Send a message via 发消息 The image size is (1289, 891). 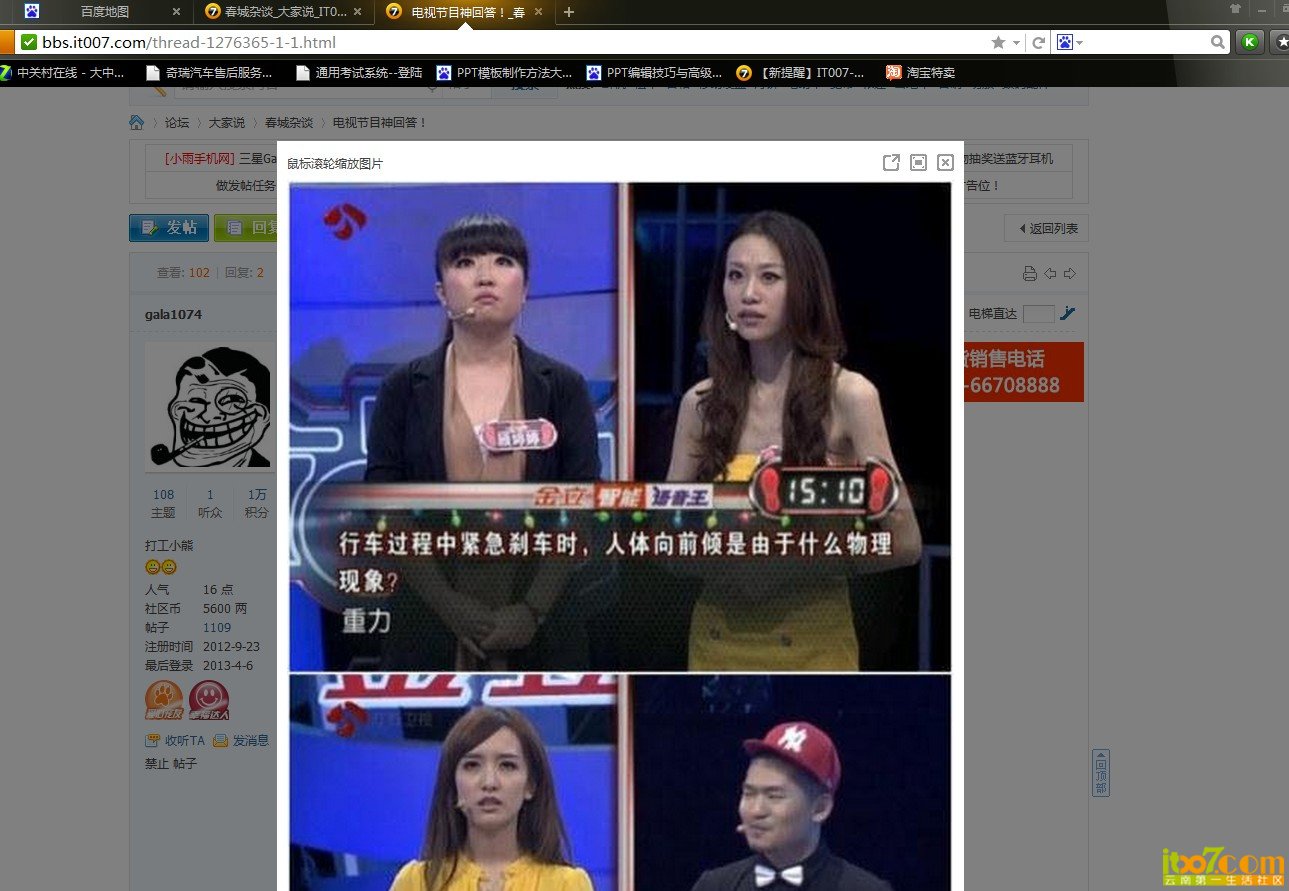(243, 741)
